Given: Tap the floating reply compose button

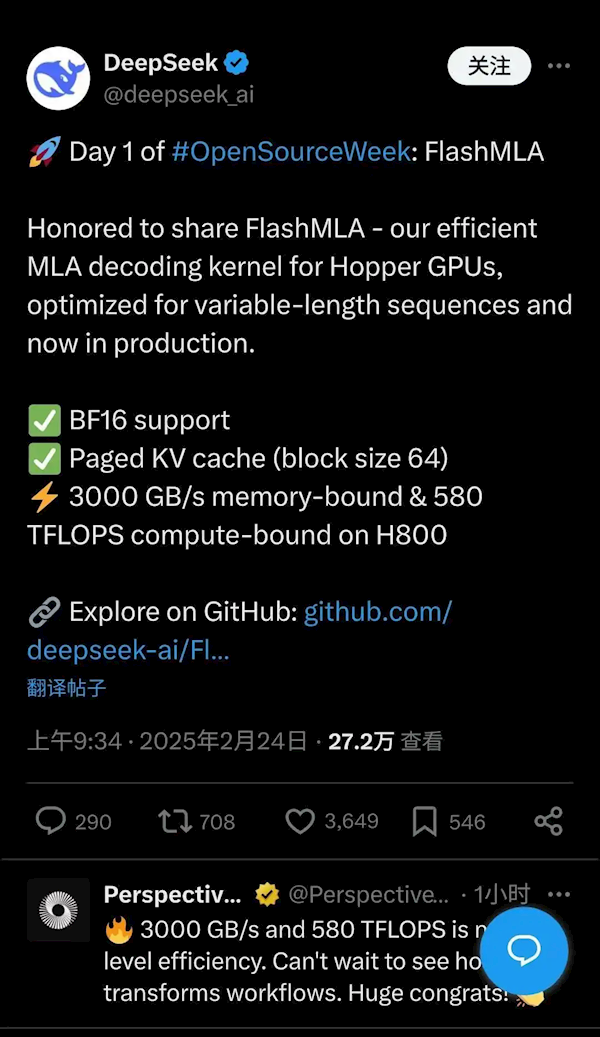Looking at the screenshot, I should [x=524, y=950].
